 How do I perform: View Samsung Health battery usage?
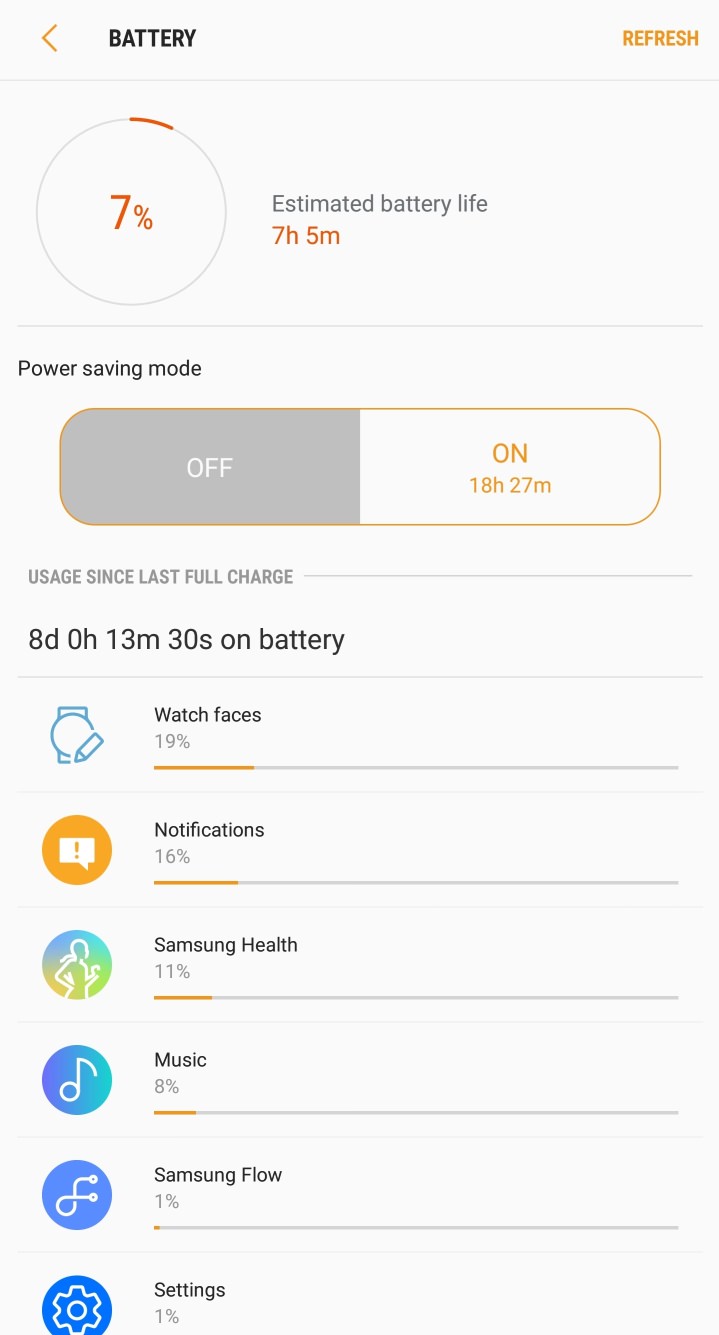pos(360,965)
